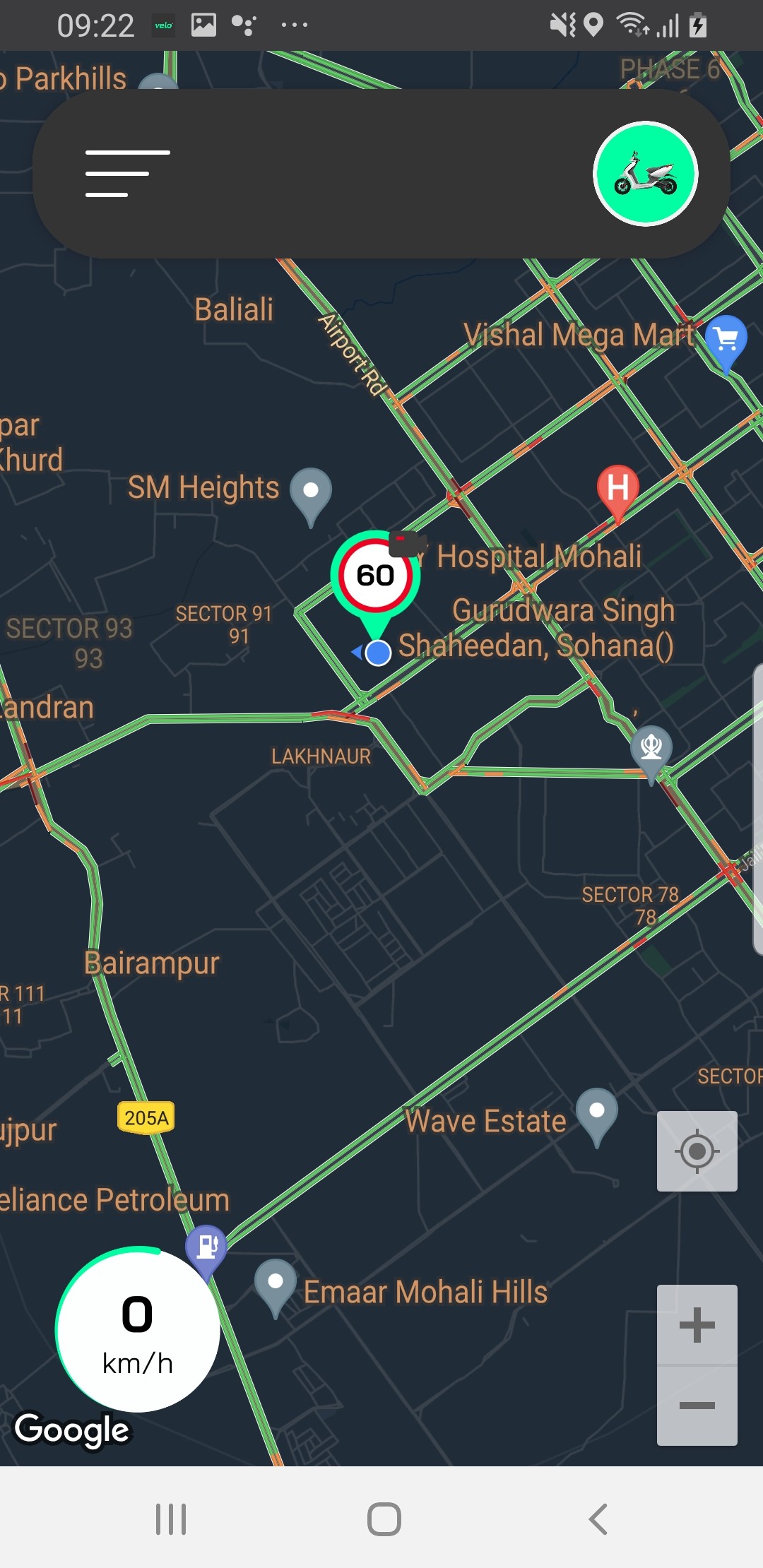Viewport: 763px width, 1568px height.
Task: Select the Wave Estate pin
Action: 596,1112
